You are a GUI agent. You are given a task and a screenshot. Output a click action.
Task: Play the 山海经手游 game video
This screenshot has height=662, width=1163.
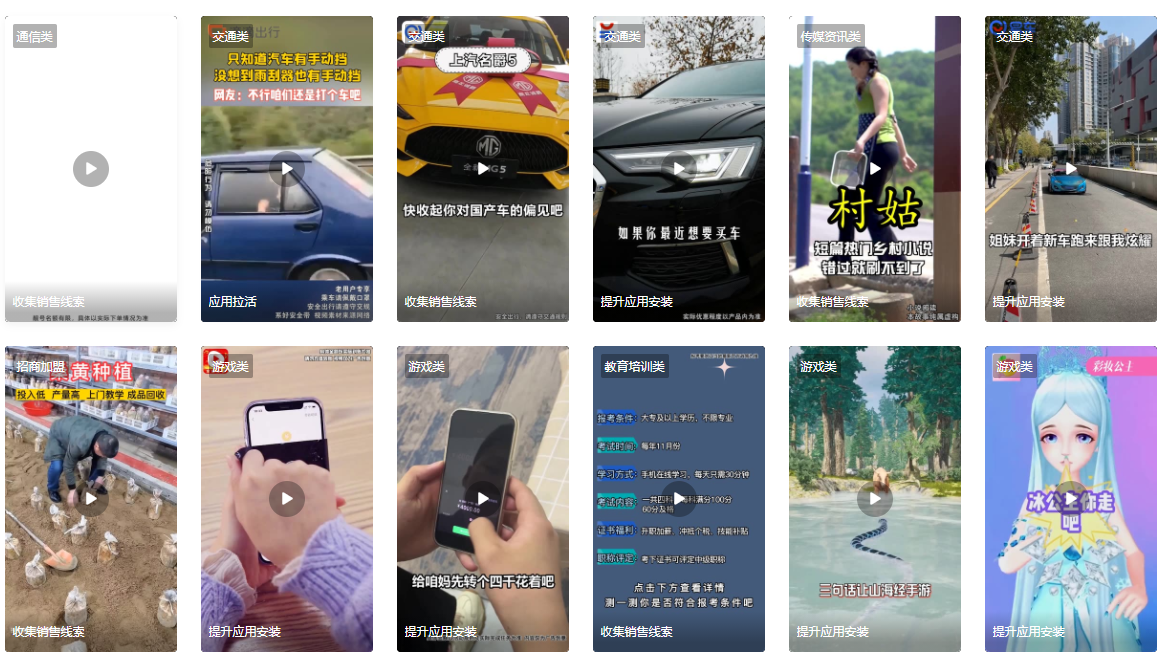point(875,499)
